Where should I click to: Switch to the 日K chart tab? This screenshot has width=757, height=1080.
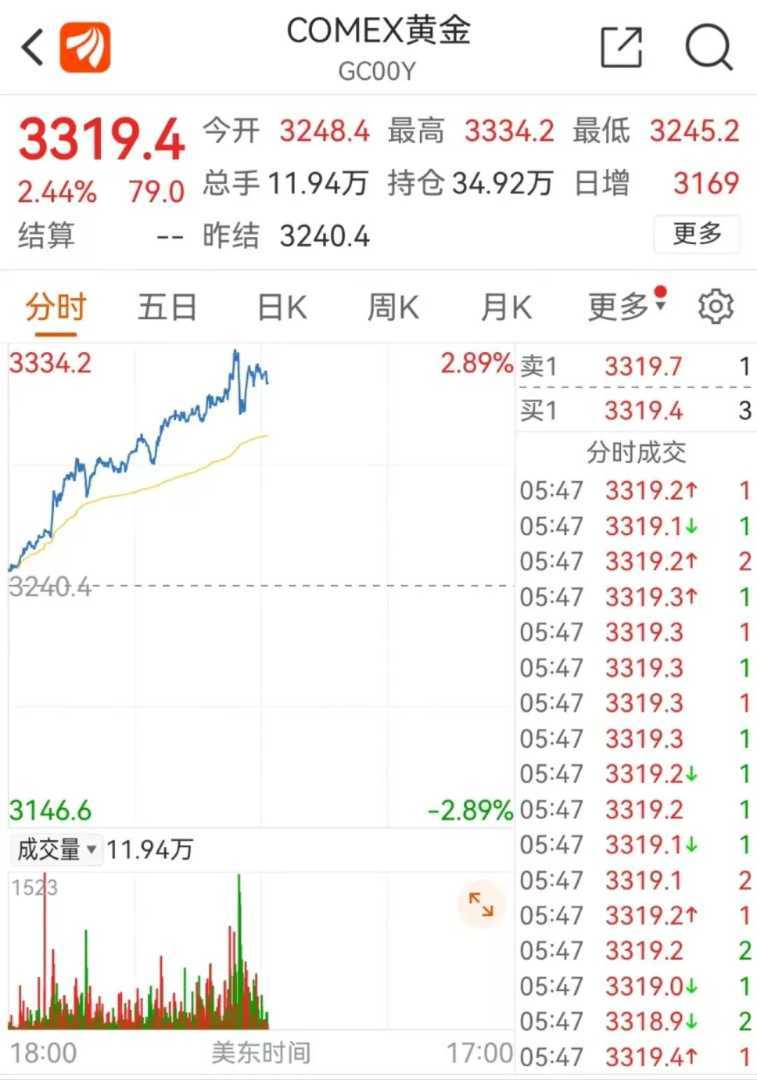click(281, 307)
